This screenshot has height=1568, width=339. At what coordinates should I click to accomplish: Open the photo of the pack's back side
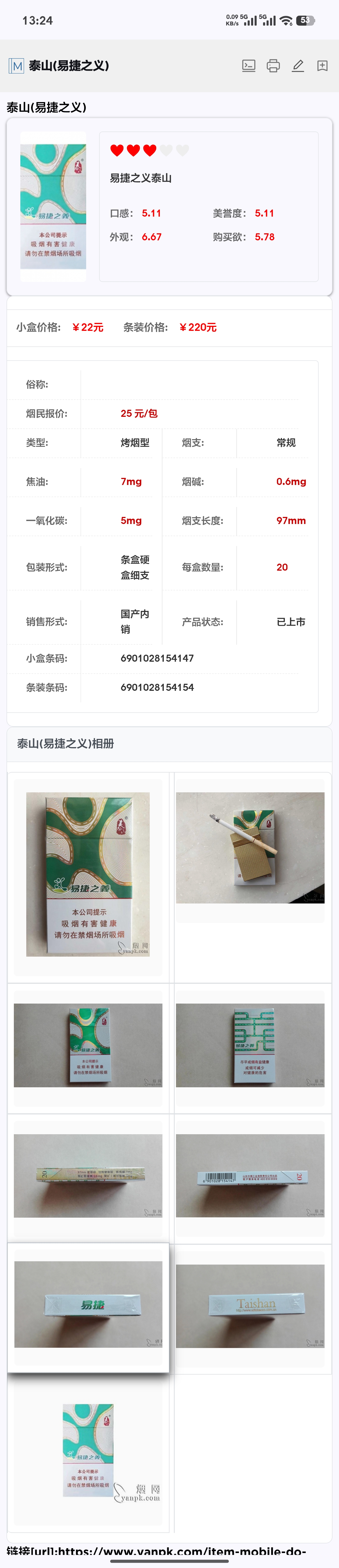coord(249,1045)
